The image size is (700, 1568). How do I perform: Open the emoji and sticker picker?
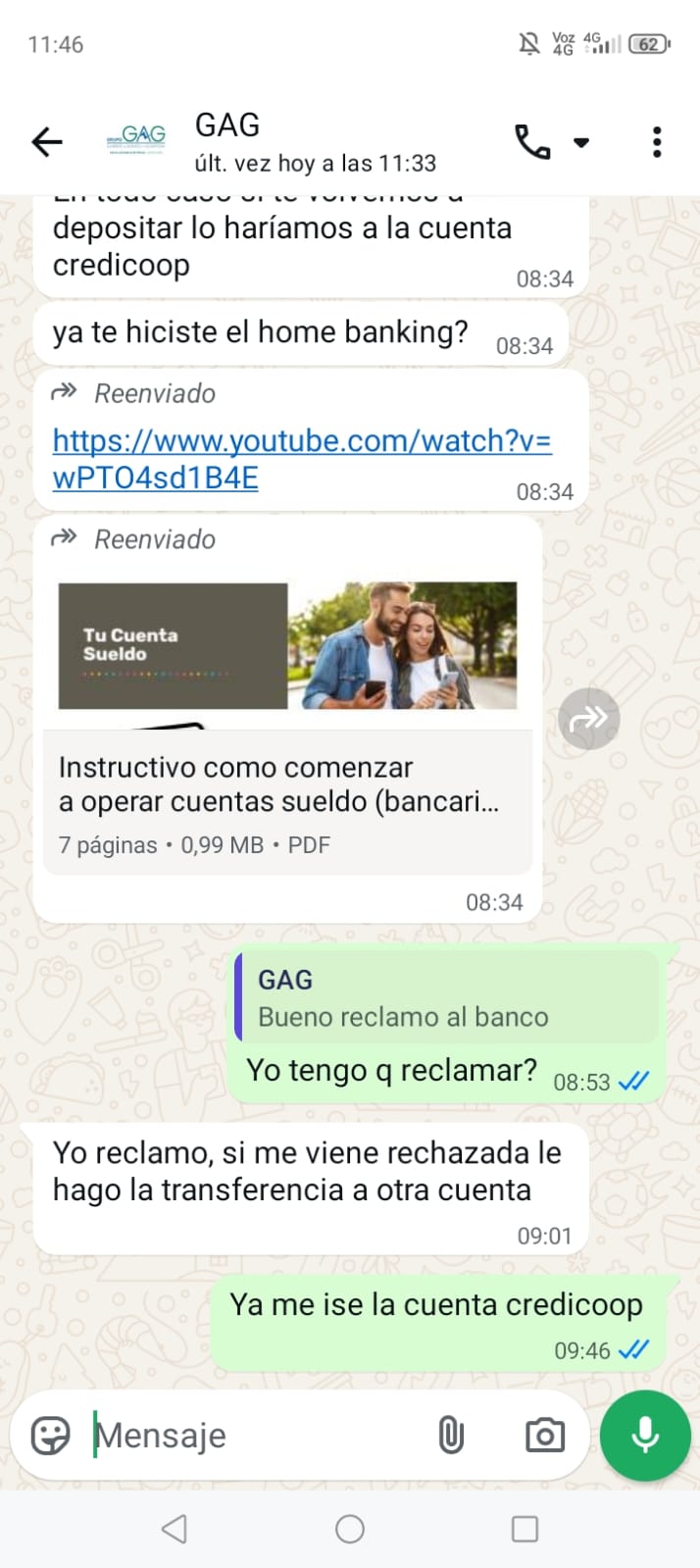click(x=51, y=1436)
